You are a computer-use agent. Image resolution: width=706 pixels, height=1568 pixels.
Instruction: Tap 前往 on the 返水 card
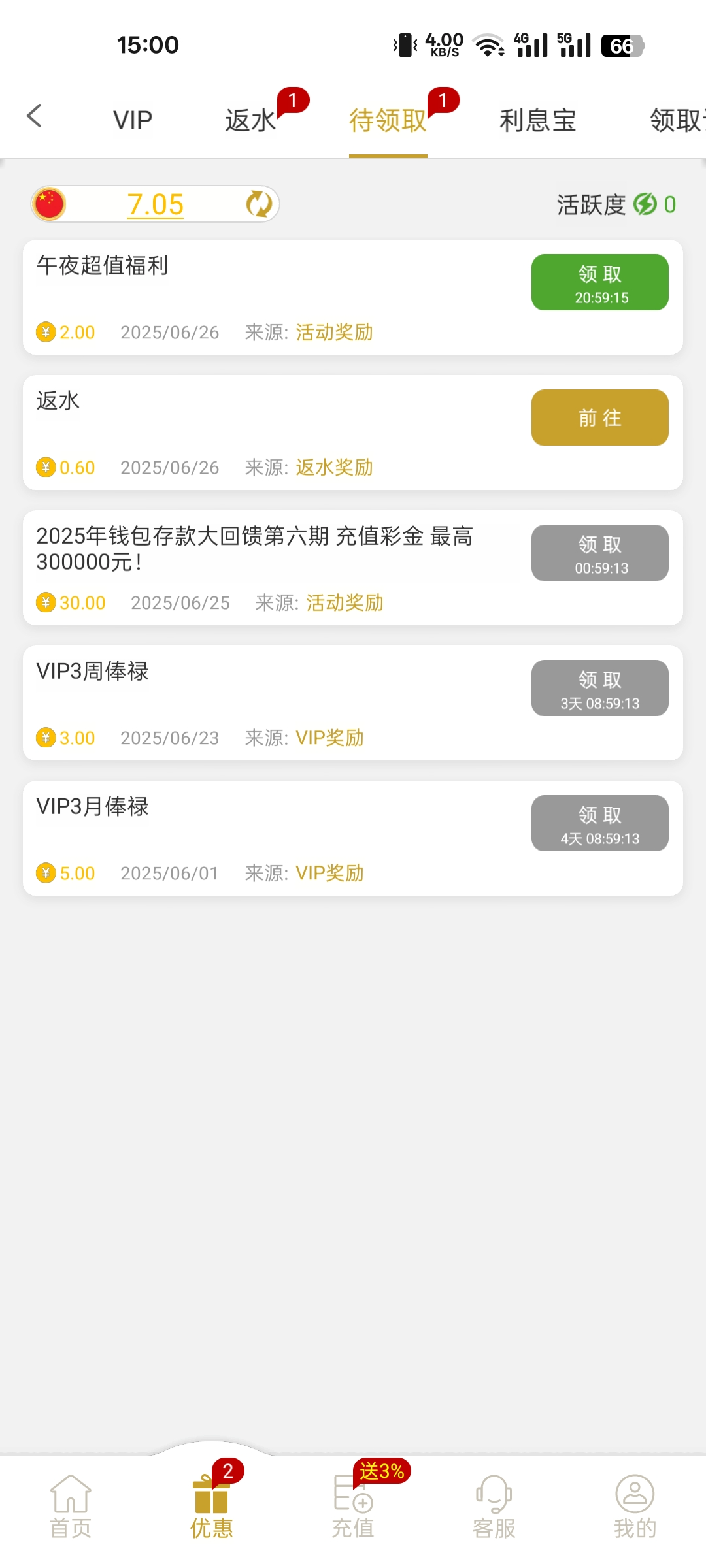[x=599, y=417]
